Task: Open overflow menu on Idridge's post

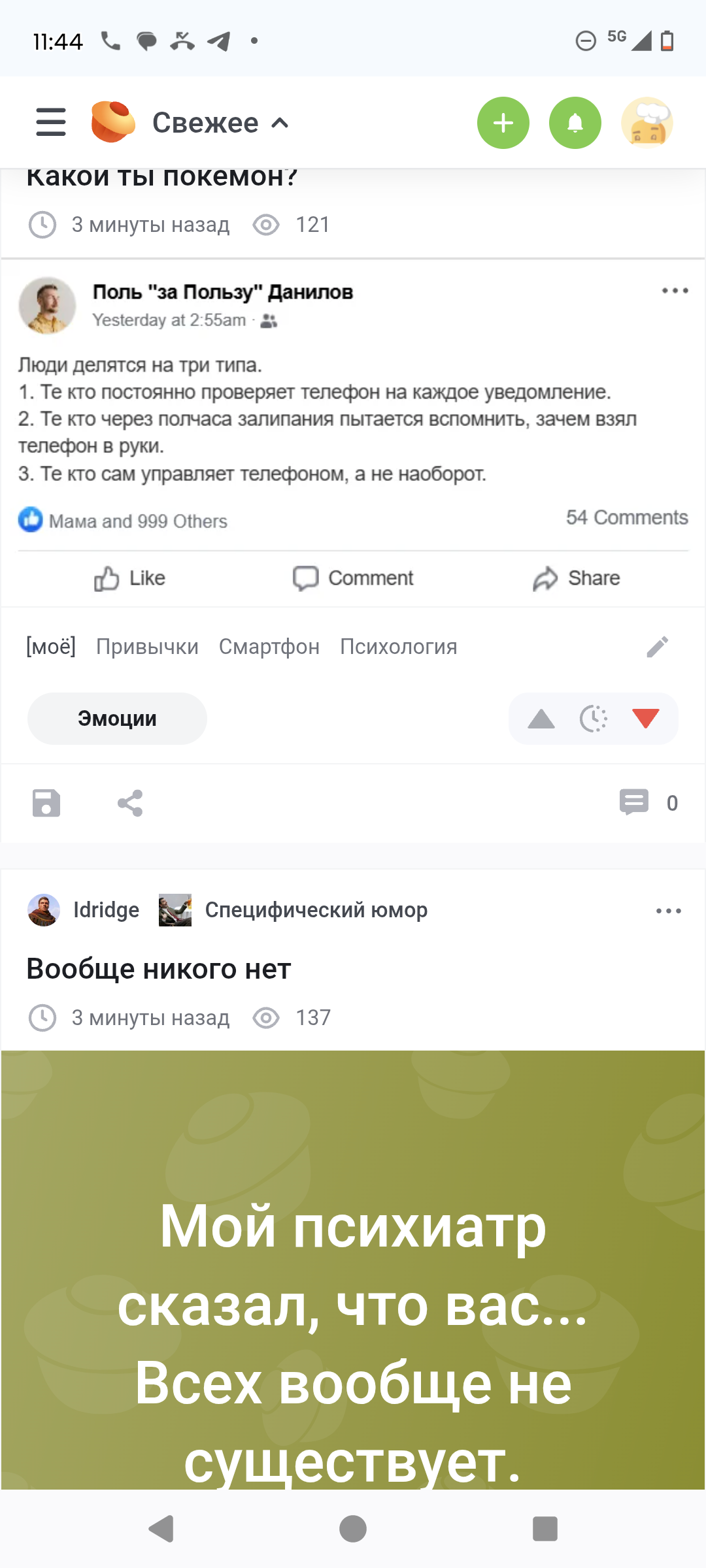Action: (668, 911)
